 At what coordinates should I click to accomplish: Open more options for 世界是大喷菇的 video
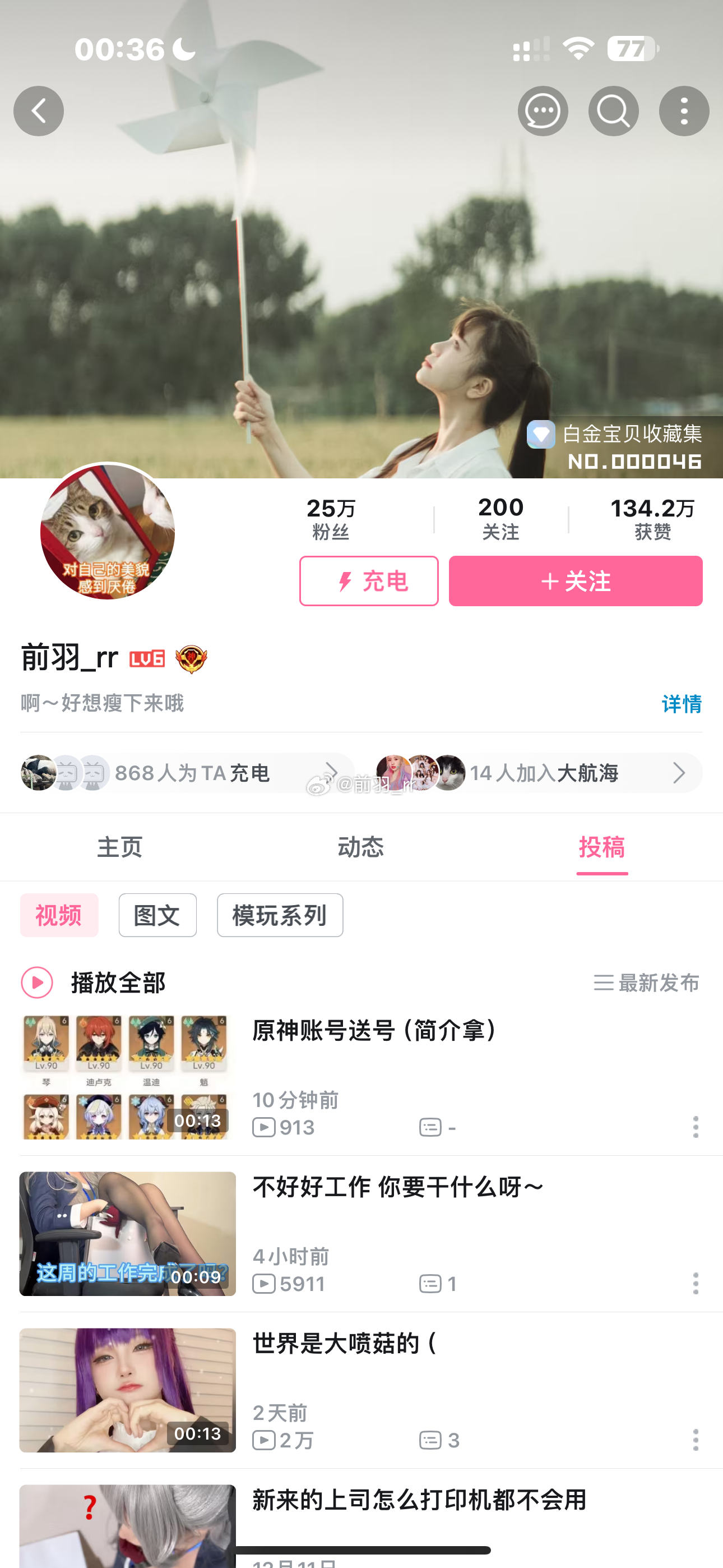pyautogui.click(x=695, y=1440)
